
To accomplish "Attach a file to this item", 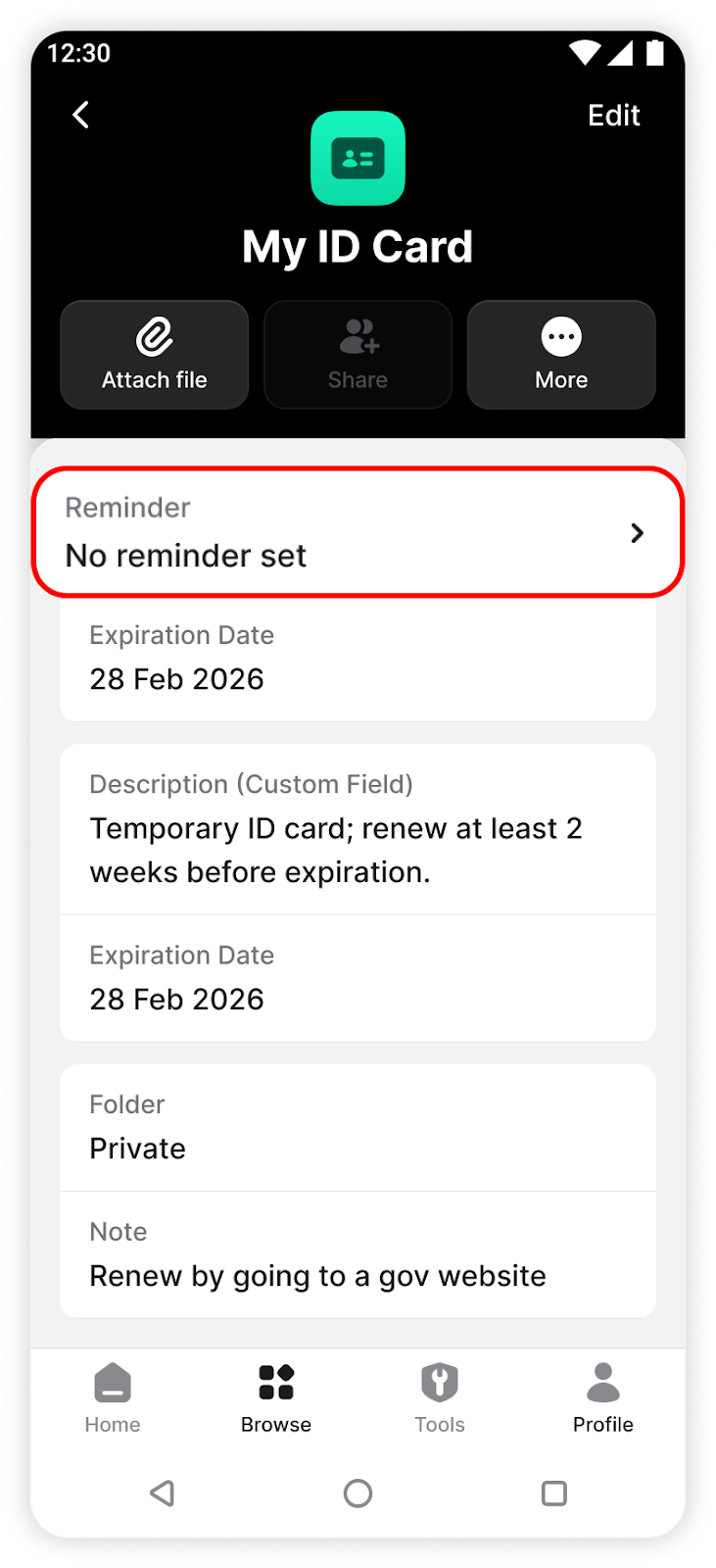I will (x=155, y=355).
